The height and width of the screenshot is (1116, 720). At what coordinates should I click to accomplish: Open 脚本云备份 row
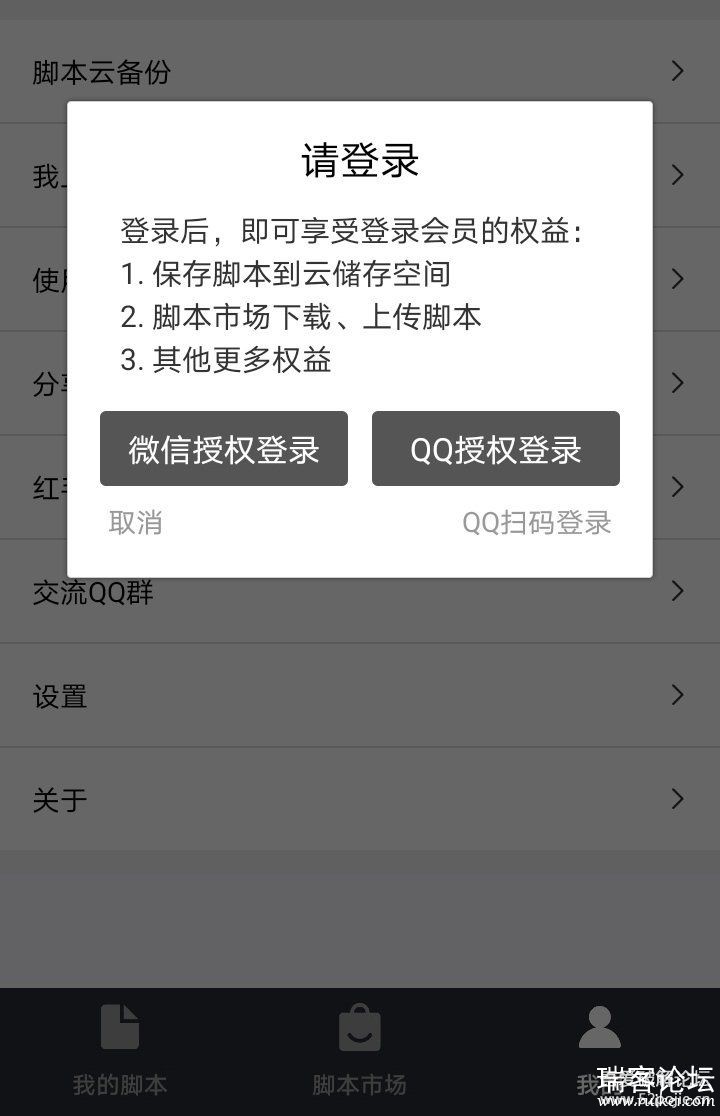360,72
